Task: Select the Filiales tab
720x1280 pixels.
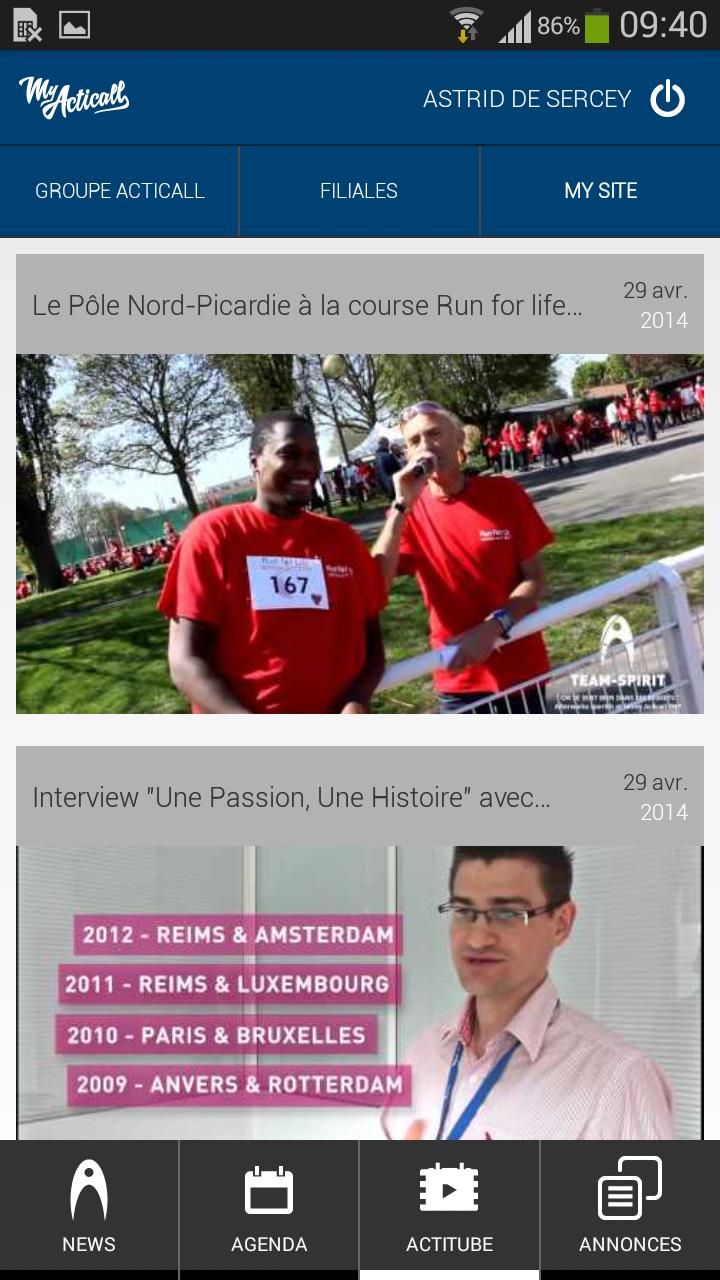Action: (359, 191)
